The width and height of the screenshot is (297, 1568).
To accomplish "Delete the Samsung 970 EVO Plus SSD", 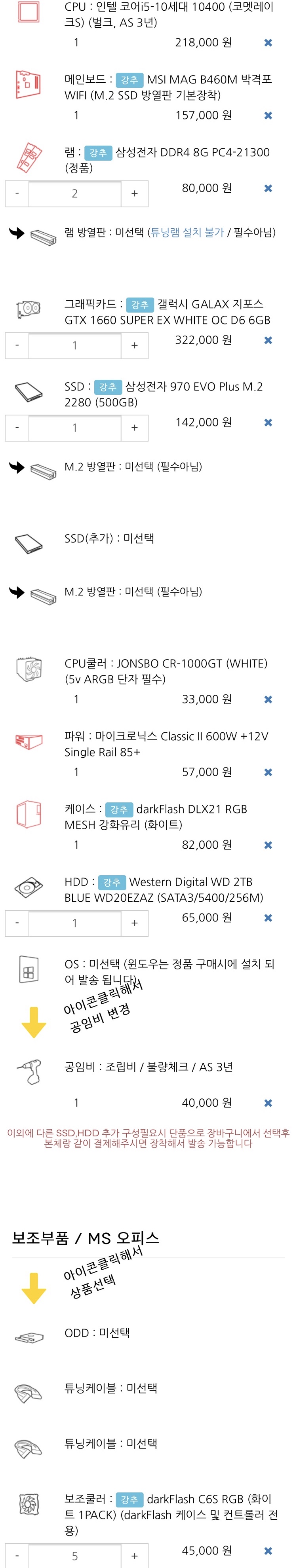I will (268, 423).
